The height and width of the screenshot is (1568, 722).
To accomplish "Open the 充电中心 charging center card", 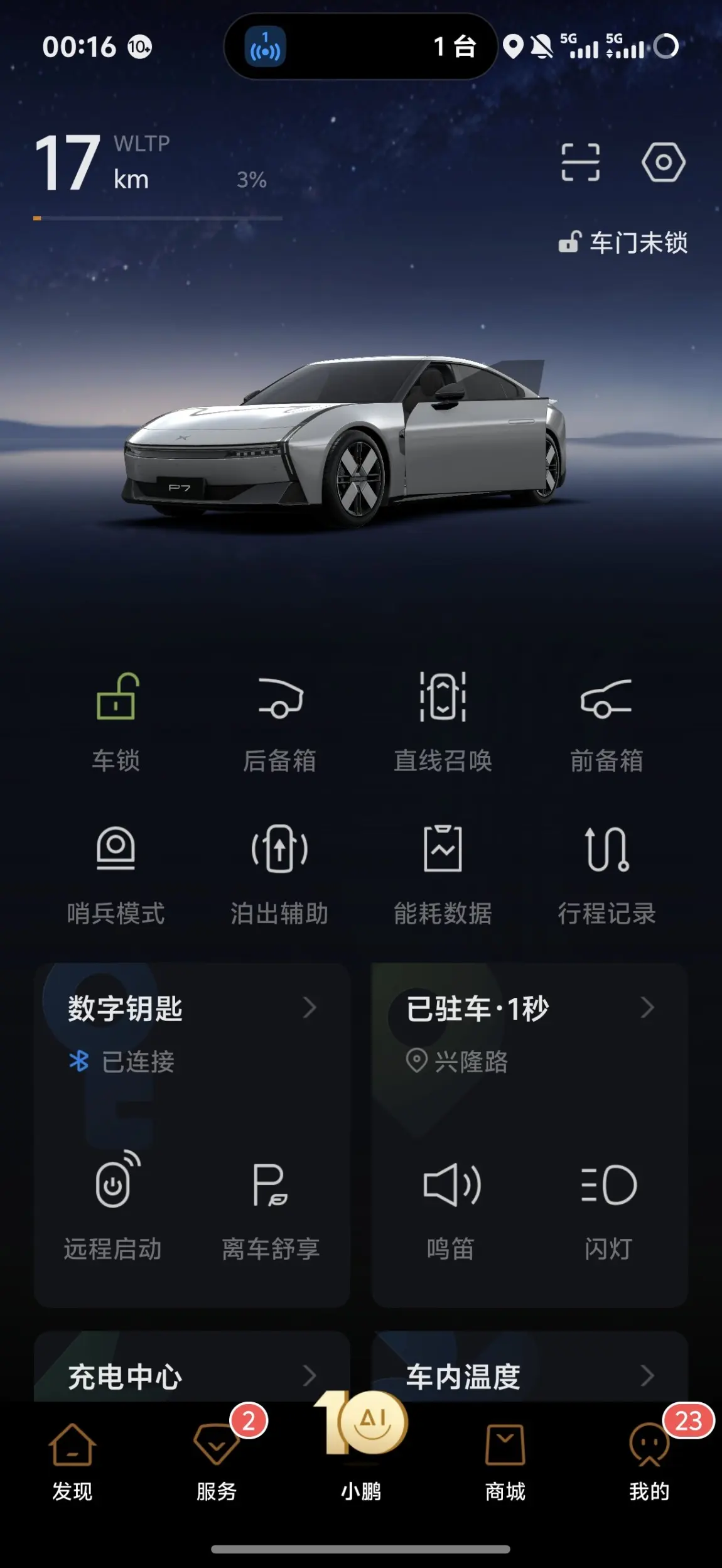I will (191, 1375).
